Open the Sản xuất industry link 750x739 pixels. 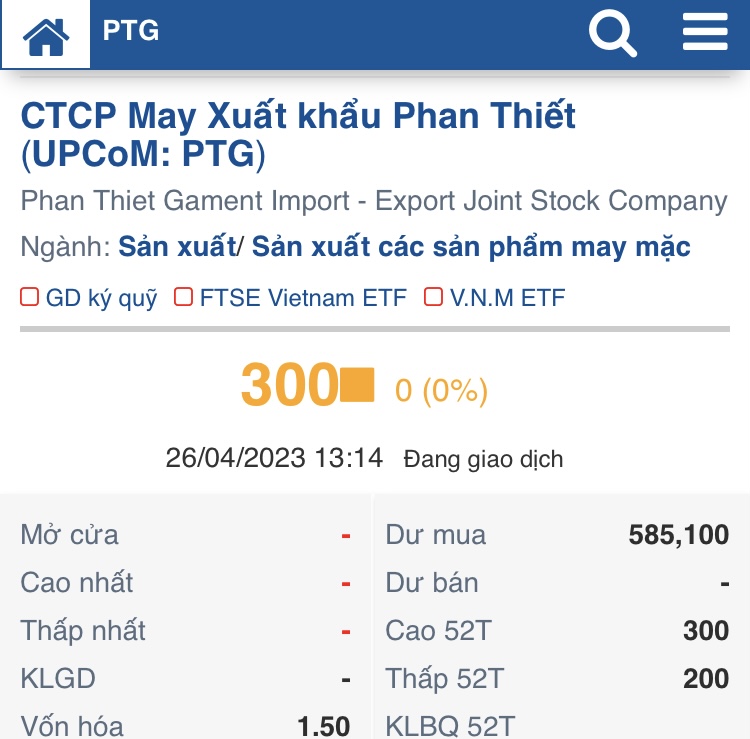(x=176, y=247)
